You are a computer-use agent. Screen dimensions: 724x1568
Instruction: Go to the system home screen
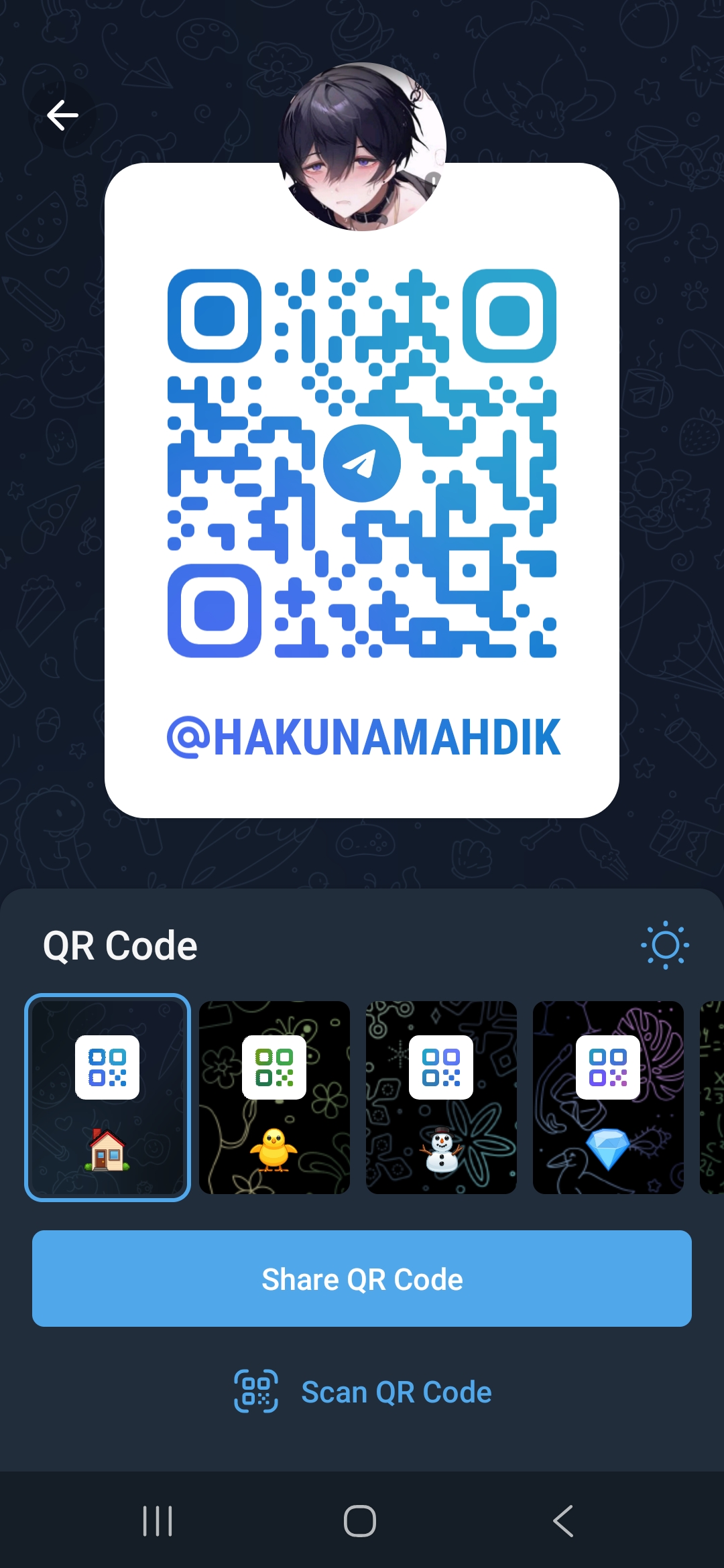pos(360,1521)
